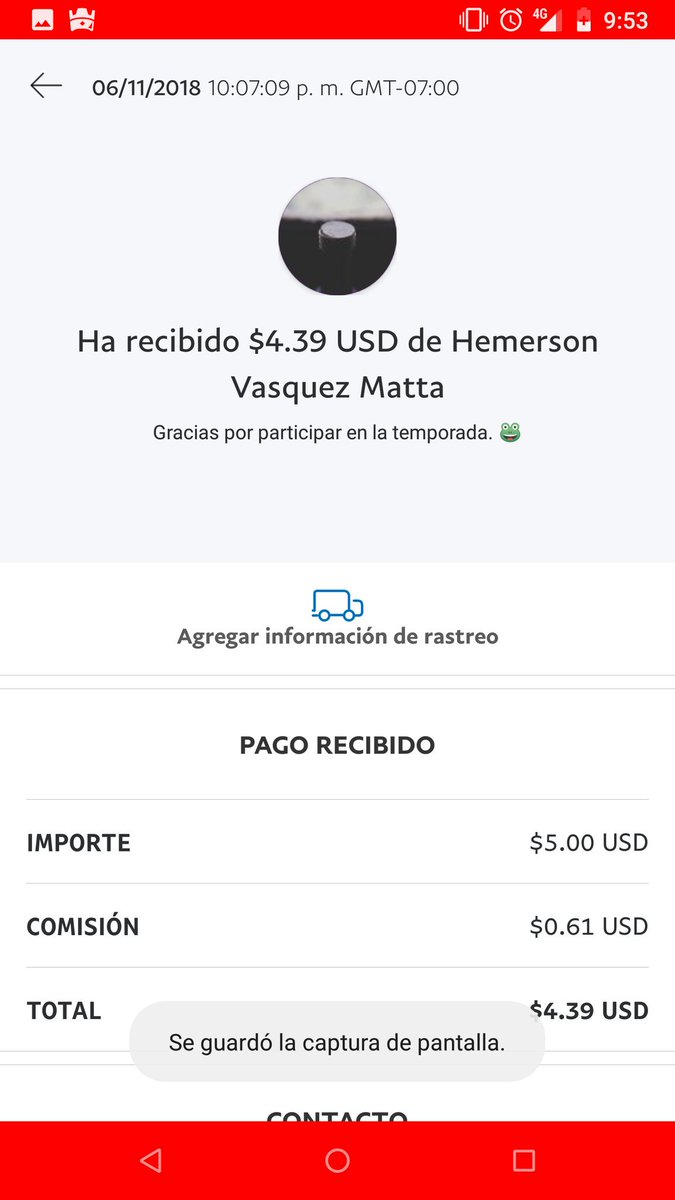This screenshot has height=1200, width=675.
Task: Go to the home screen
Action: pos(337,1160)
